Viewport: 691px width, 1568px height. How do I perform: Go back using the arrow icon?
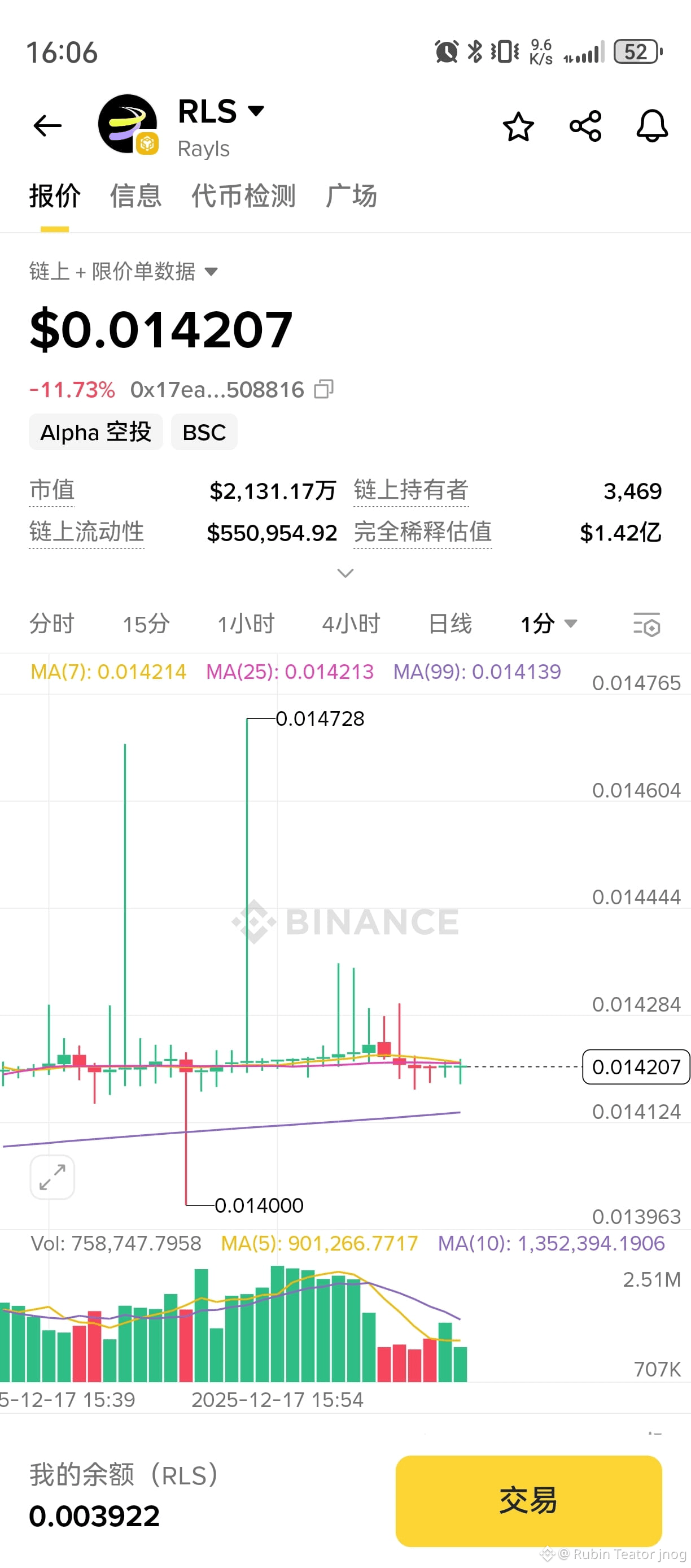tap(47, 125)
